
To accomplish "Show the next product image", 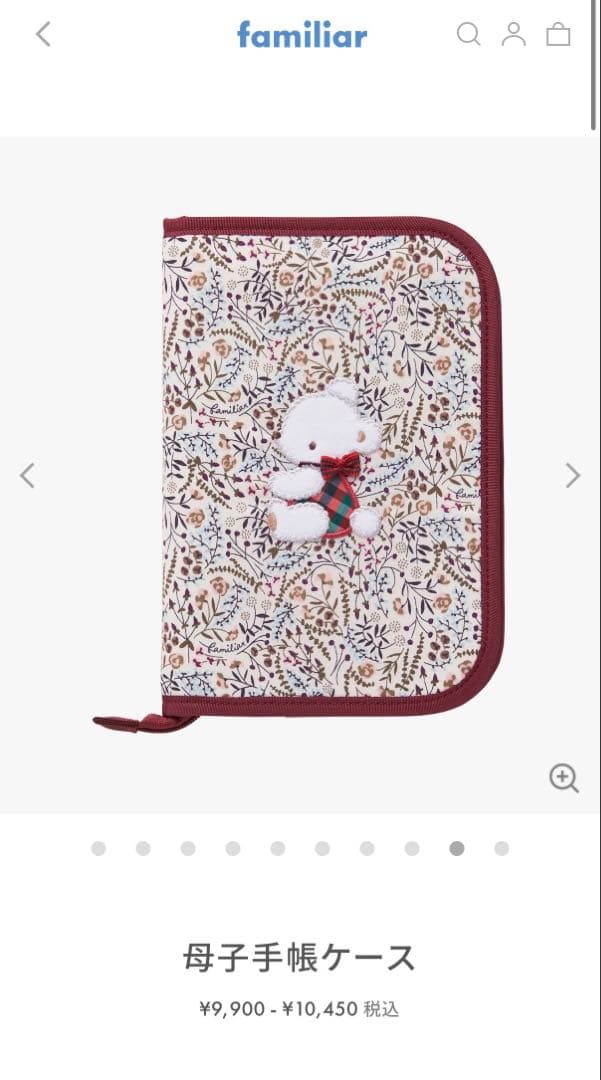I will pyautogui.click(x=573, y=475).
